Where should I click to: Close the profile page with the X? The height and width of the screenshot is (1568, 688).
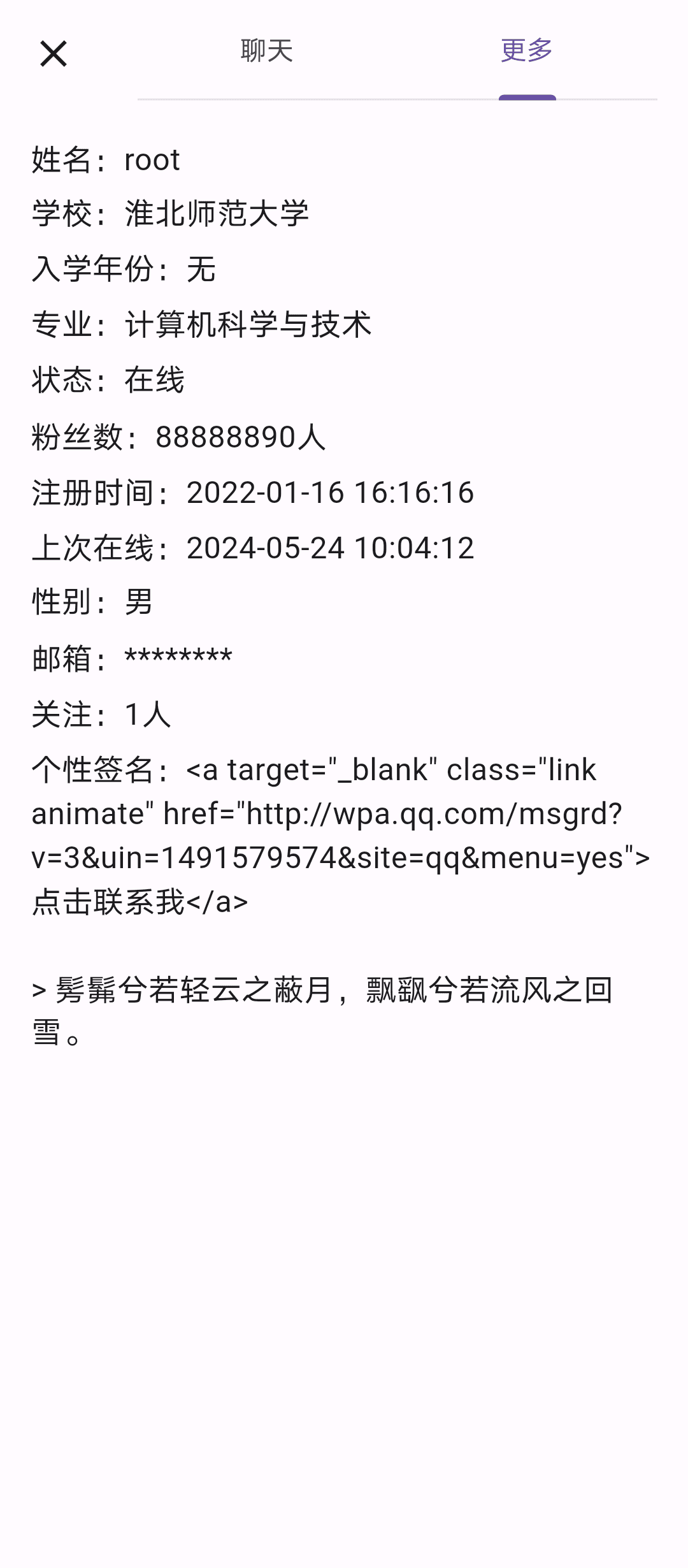pyautogui.click(x=54, y=54)
